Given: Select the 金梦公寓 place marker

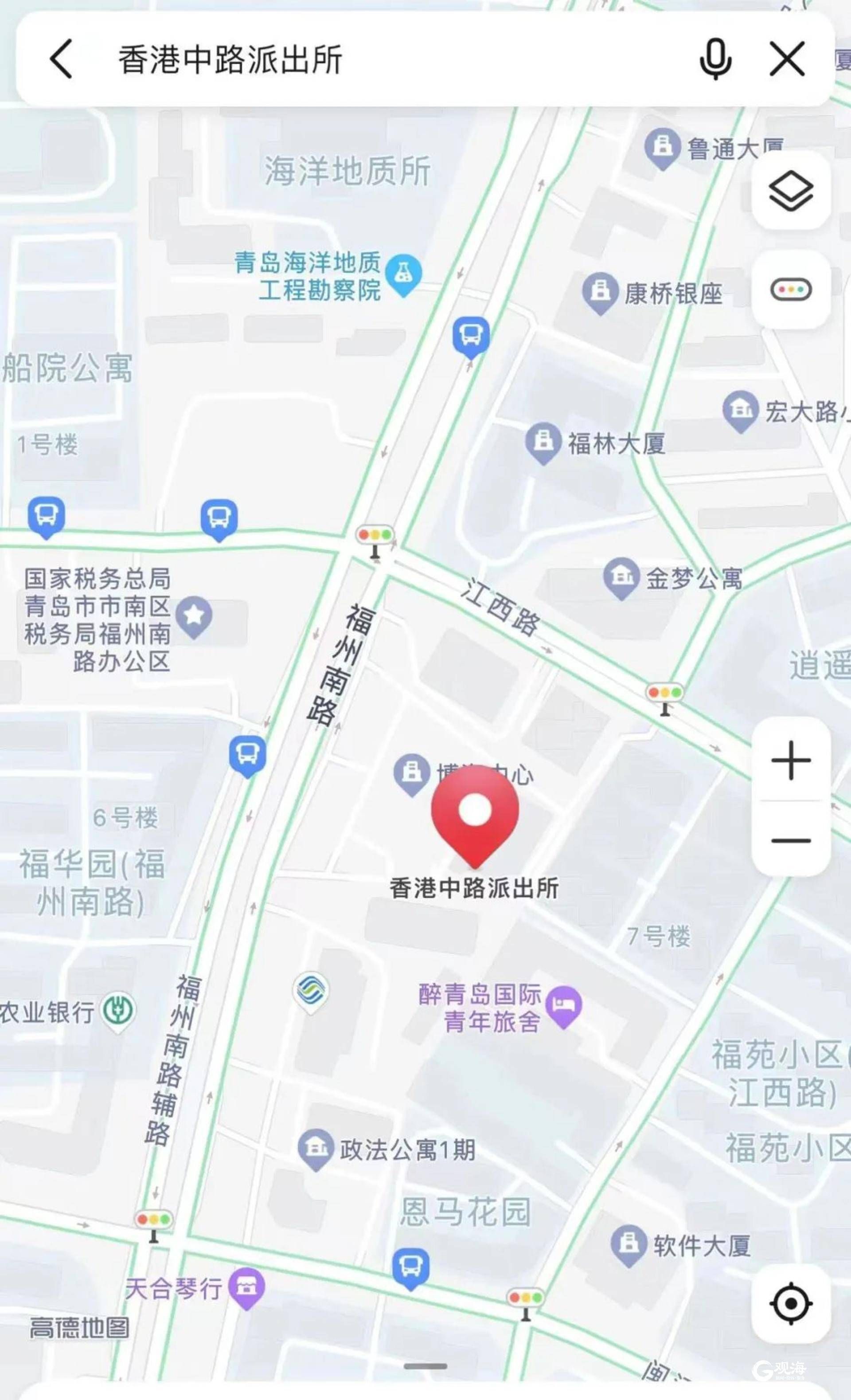Looking at the screenshot, I should (x=622, y=577).
